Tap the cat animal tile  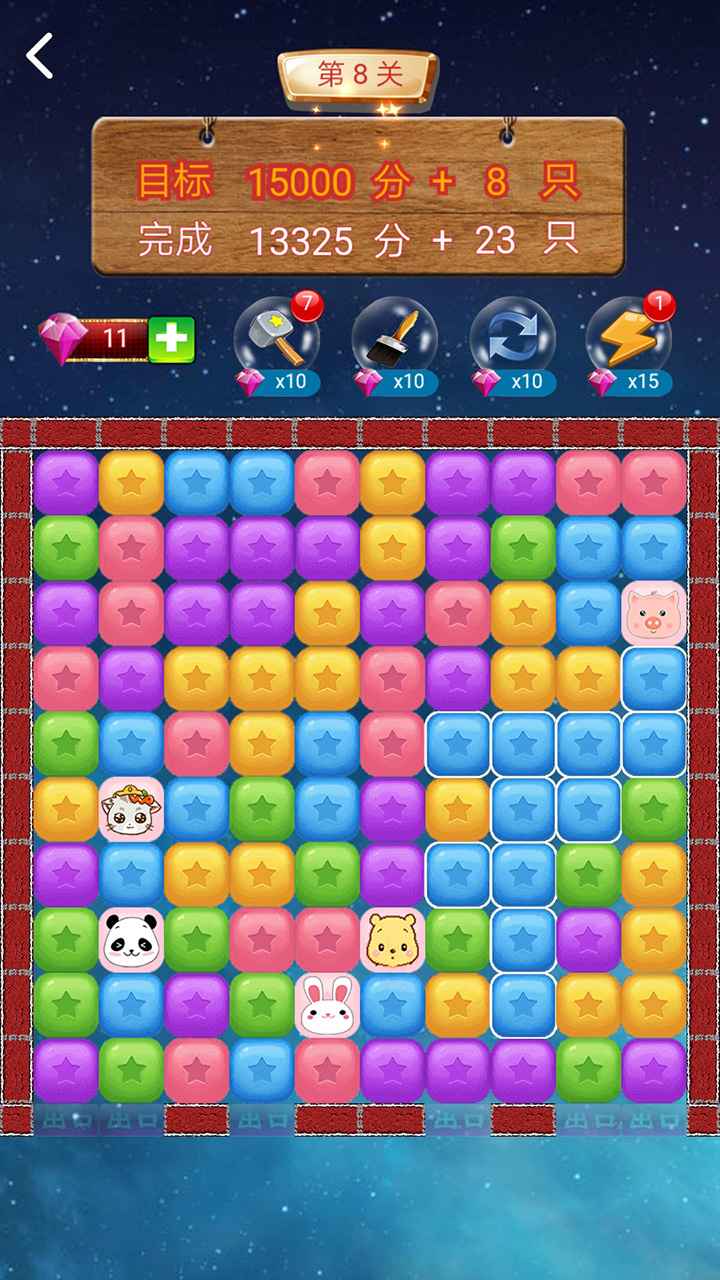point(131,809)
